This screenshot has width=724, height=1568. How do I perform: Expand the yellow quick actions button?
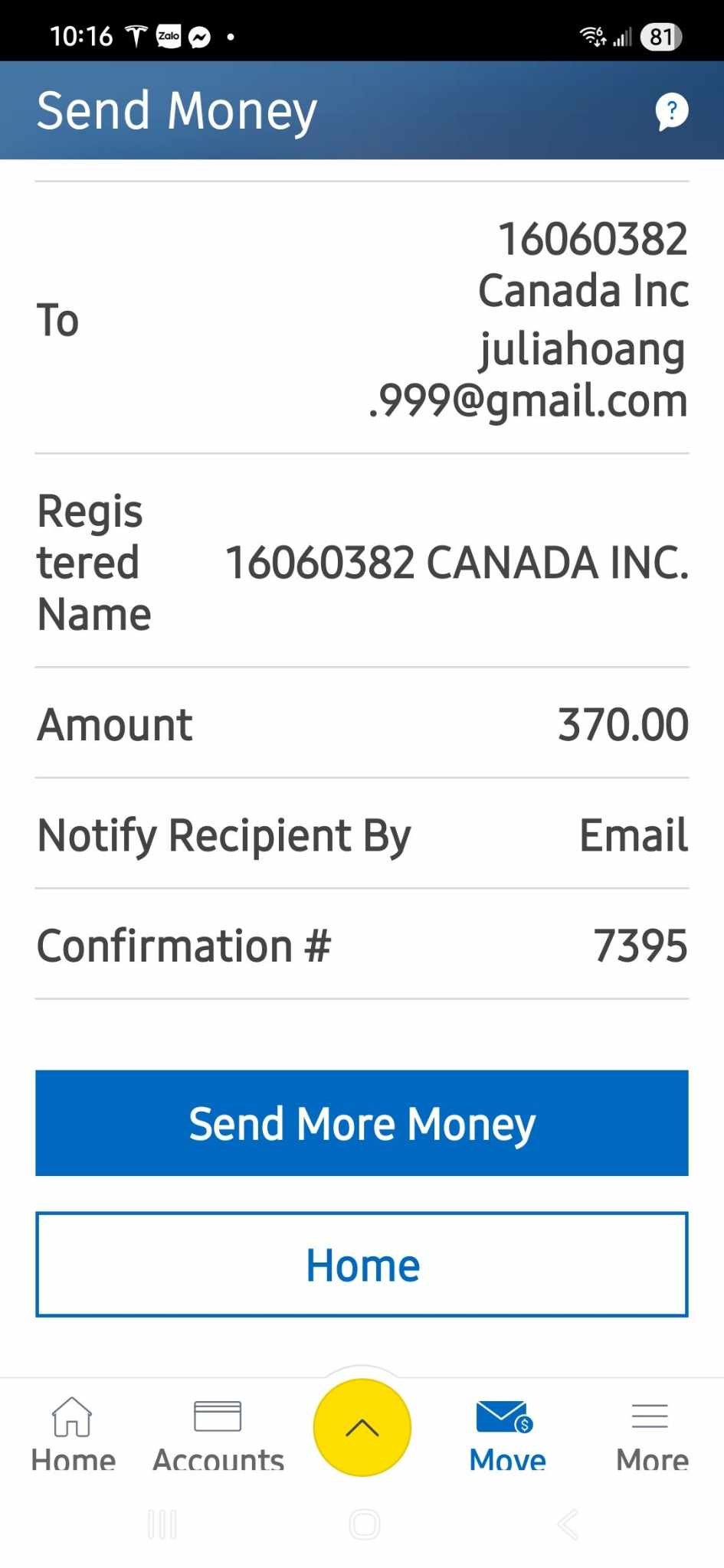tap(362, 1428)
